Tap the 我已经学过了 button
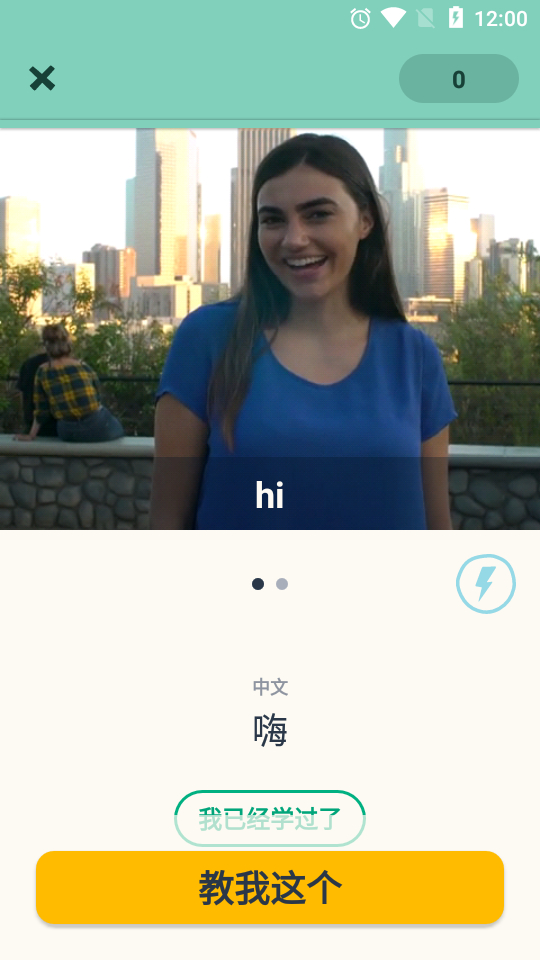The width and height of the screenshot is (540, 960). [270, 819]
